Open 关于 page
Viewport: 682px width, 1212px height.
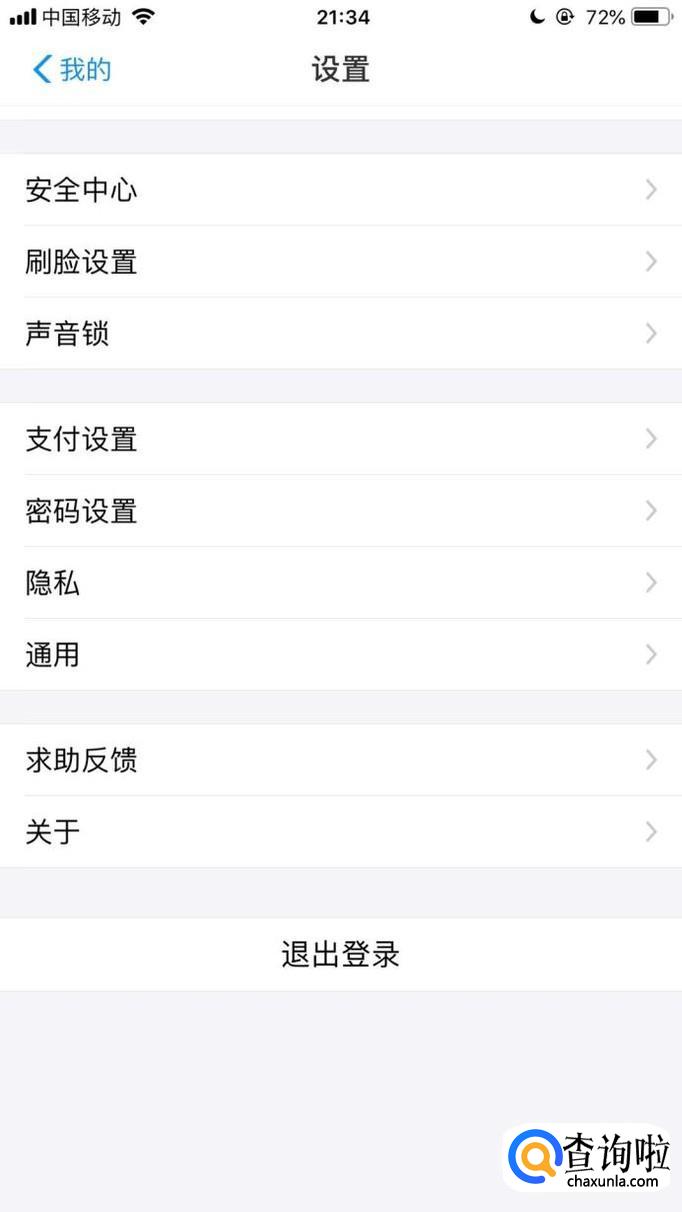[340, 832]
